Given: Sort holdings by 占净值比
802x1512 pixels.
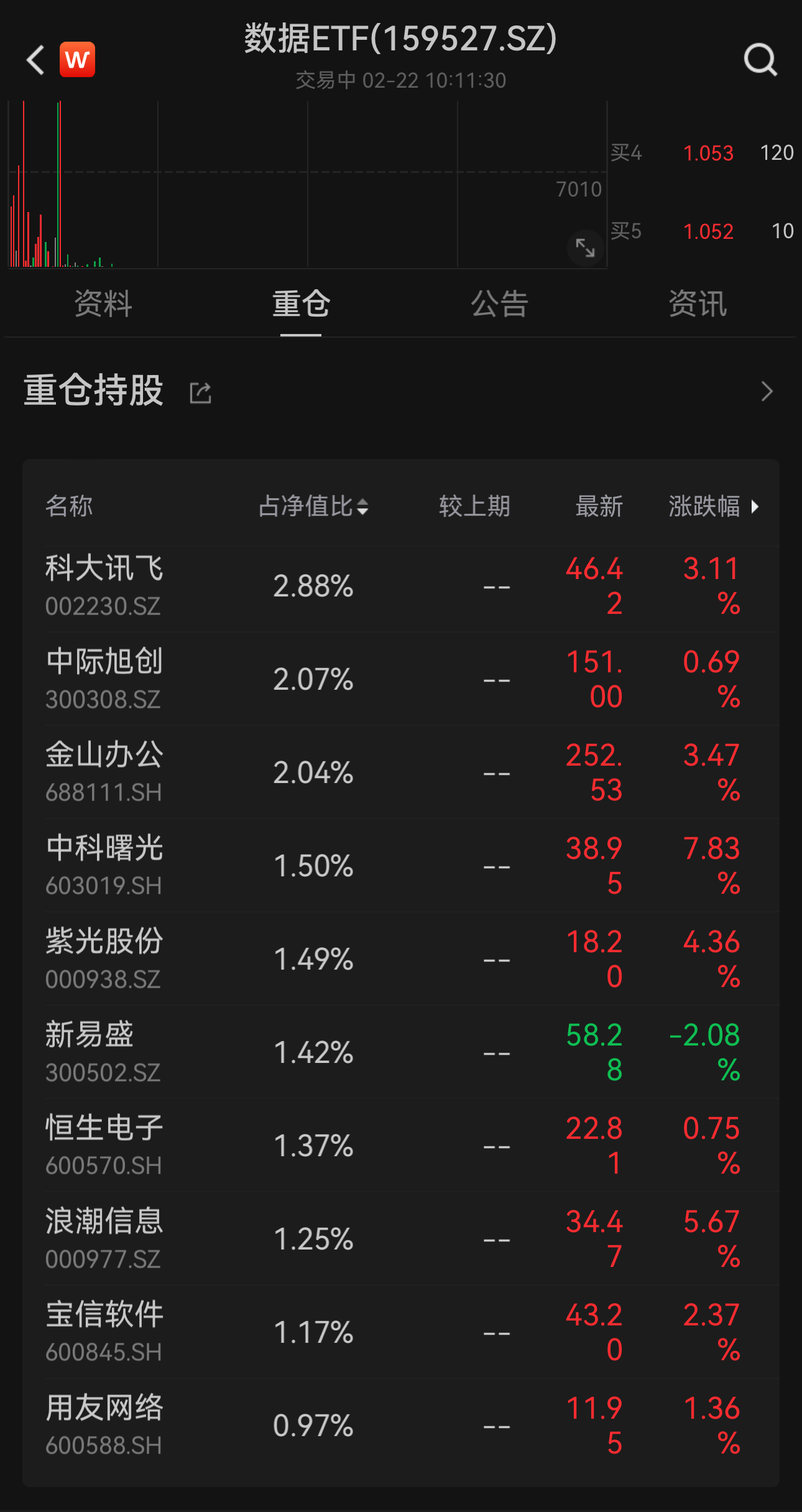Looking at the screenshot, I should [314, 506].
